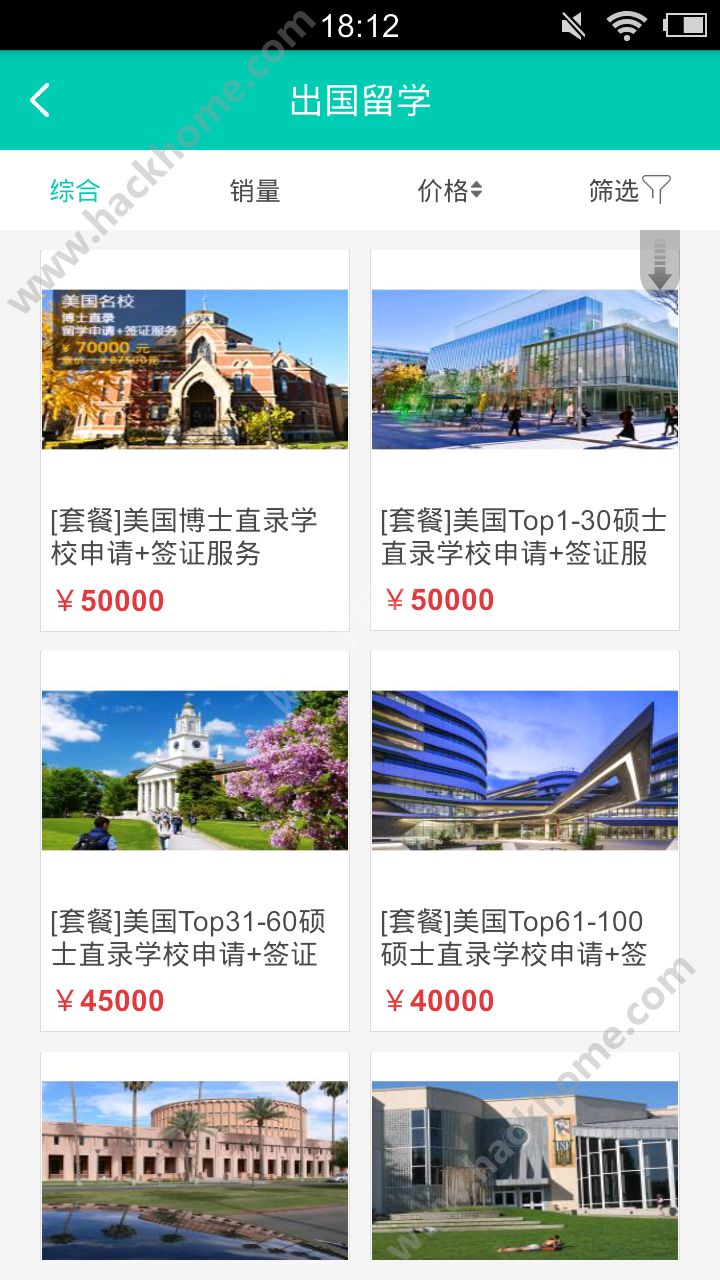Go back from 出国留学 page
Viewport: 720px width, 1280px height.
(40, 100)
